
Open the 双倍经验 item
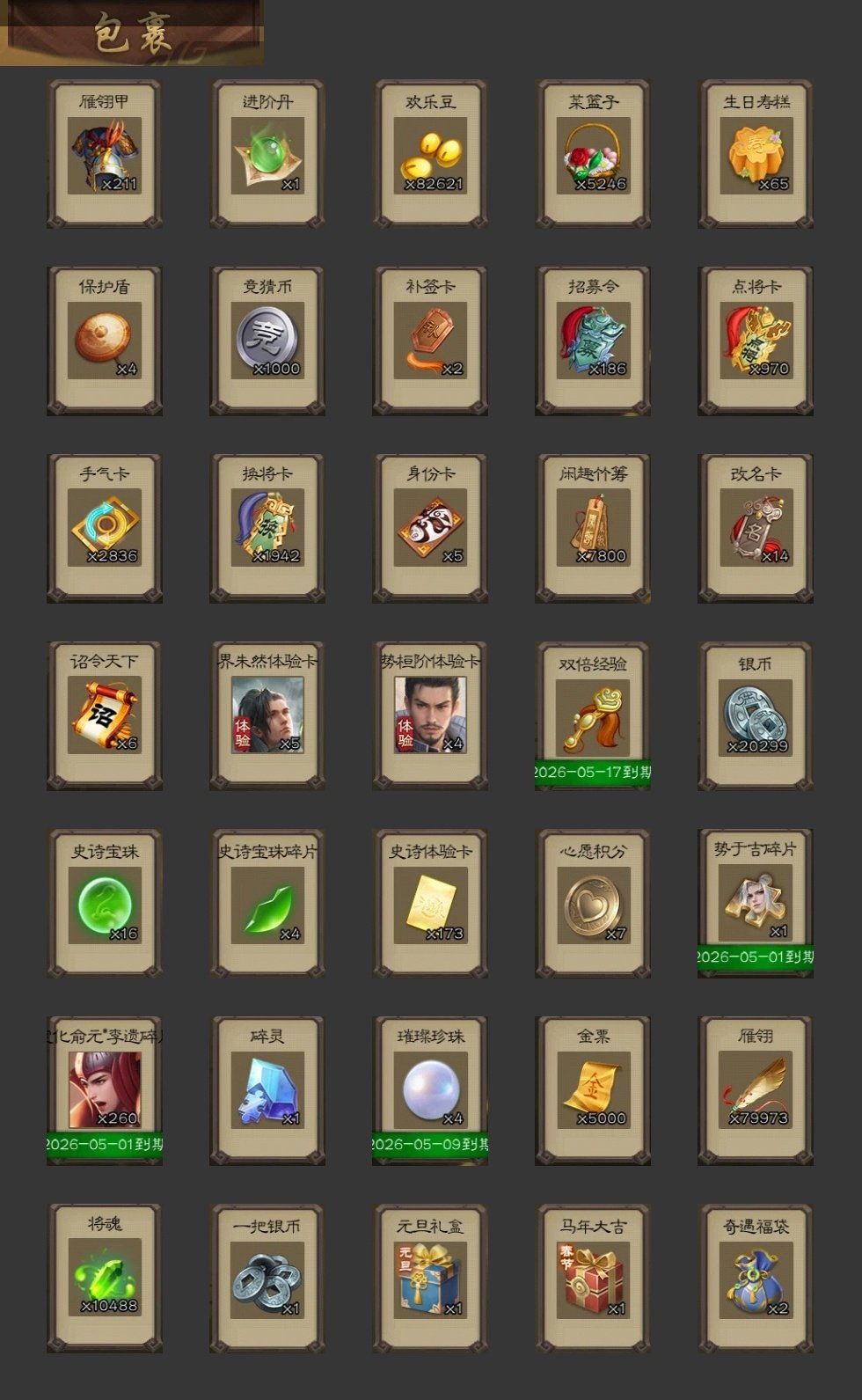coord(593,716)
